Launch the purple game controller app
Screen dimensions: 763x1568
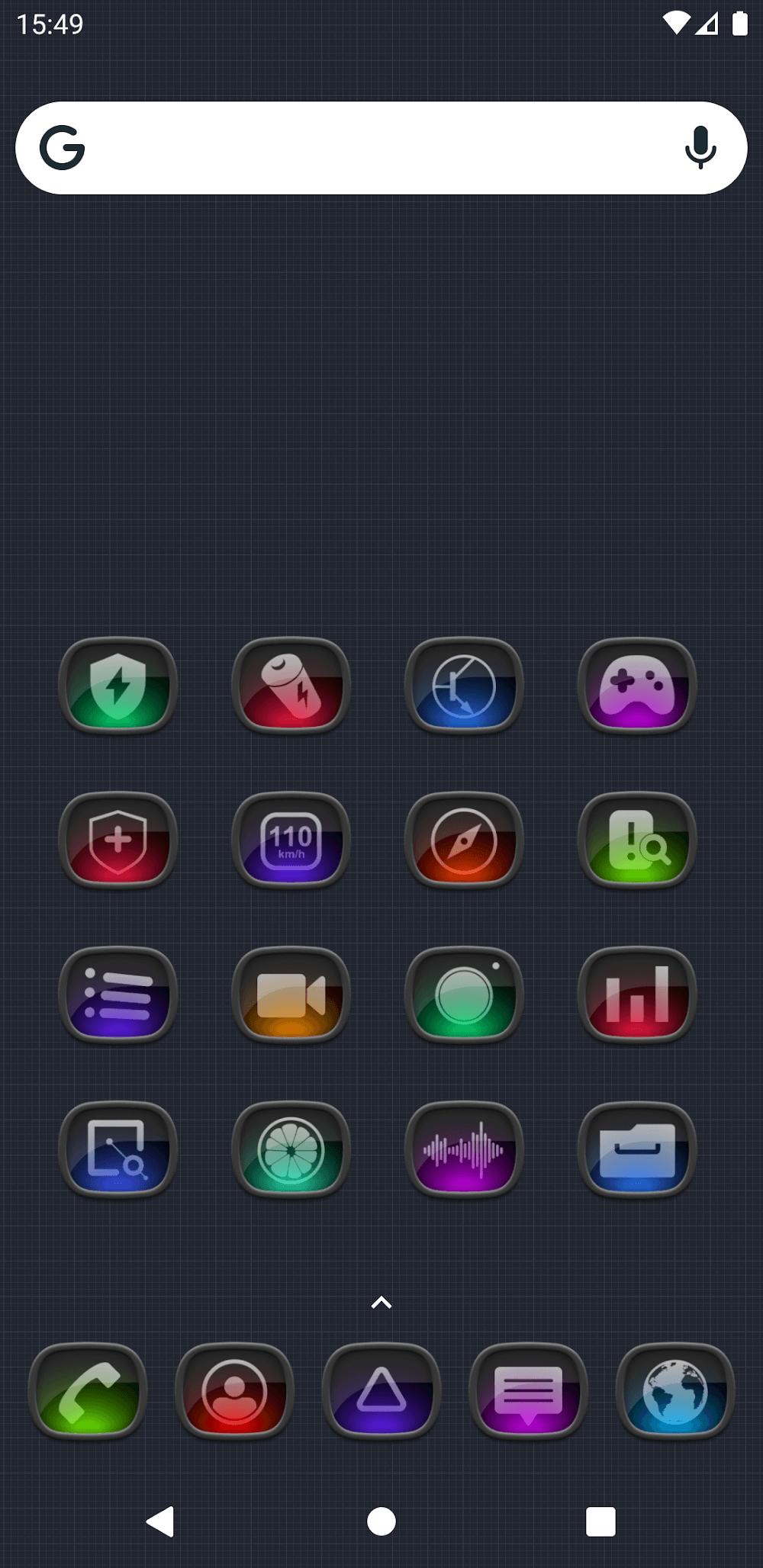637,686
